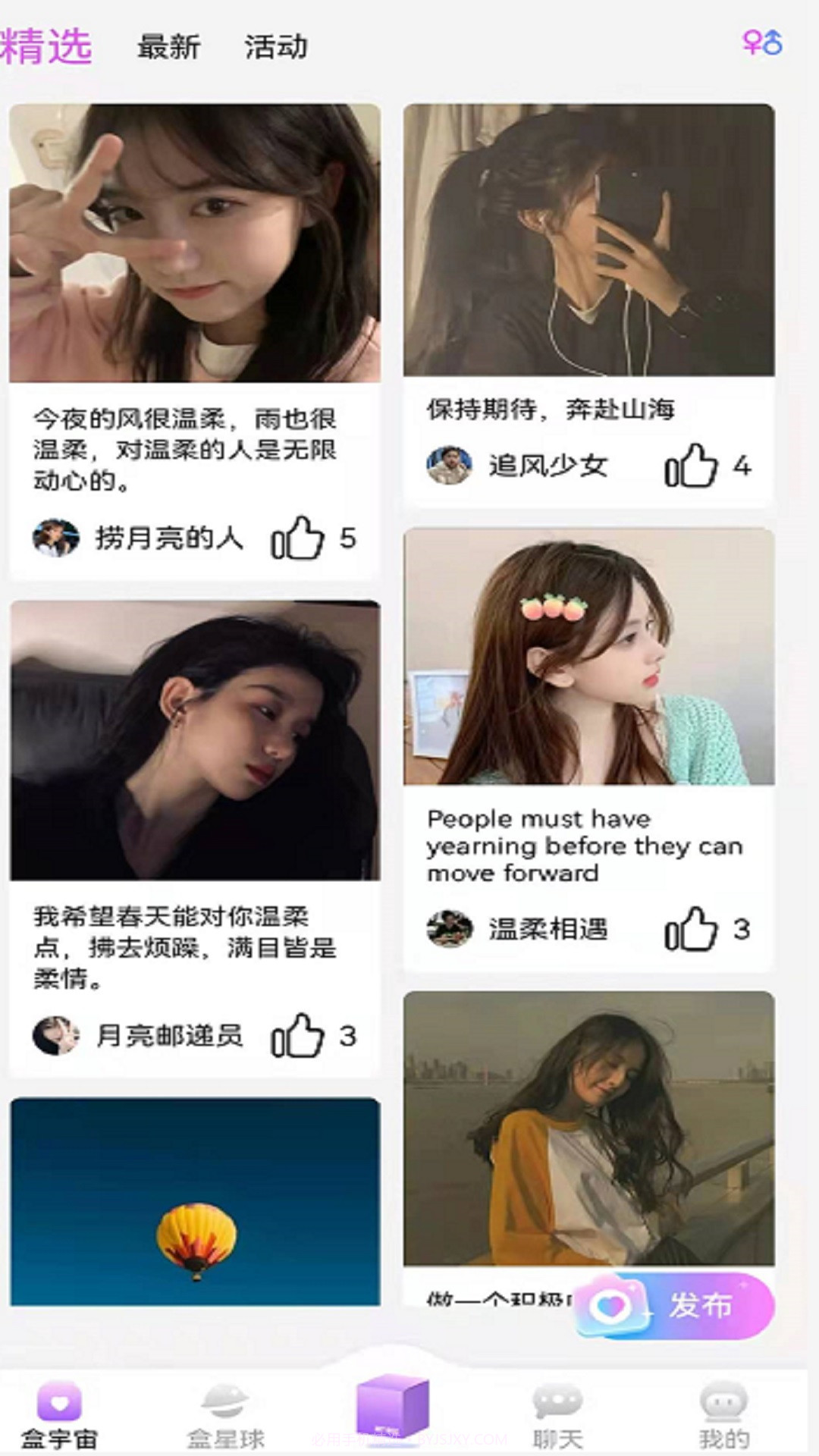Like the post by 追风少女
819x1456 pixels.
(691, 466)
